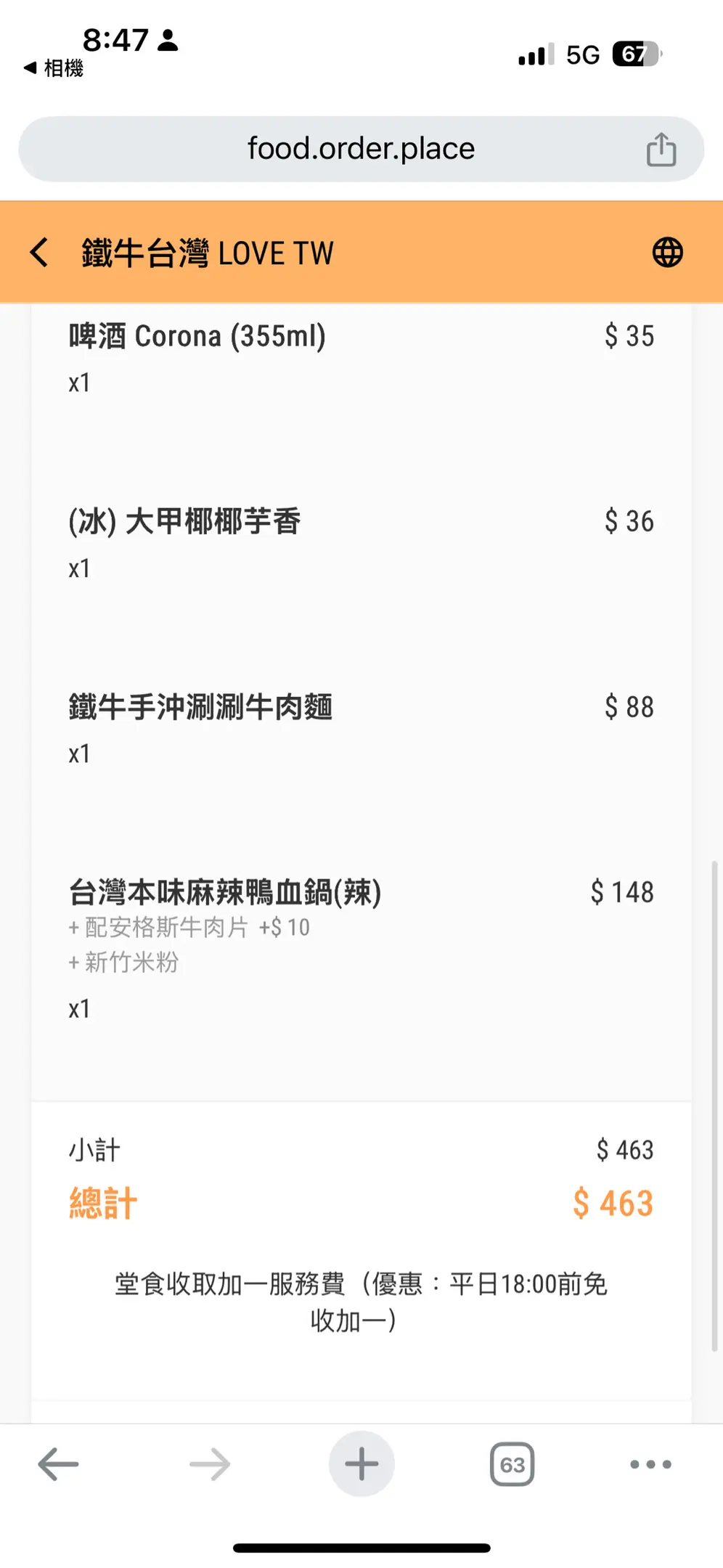Navigate back in the browser toolbar
Viewport: 723px width, 1568px height.
58,1464
